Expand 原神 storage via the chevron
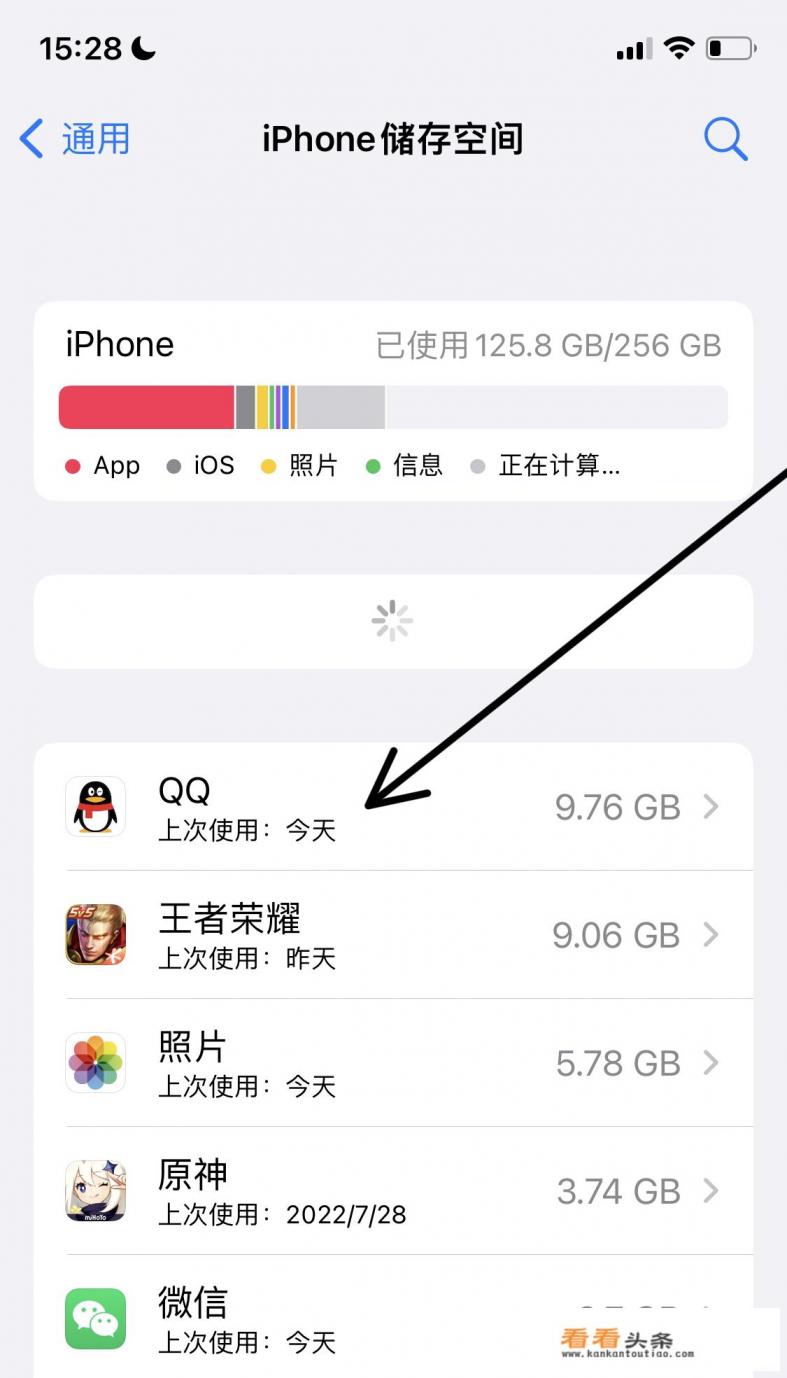The image size is (787, 1378). pos(711,1191)
